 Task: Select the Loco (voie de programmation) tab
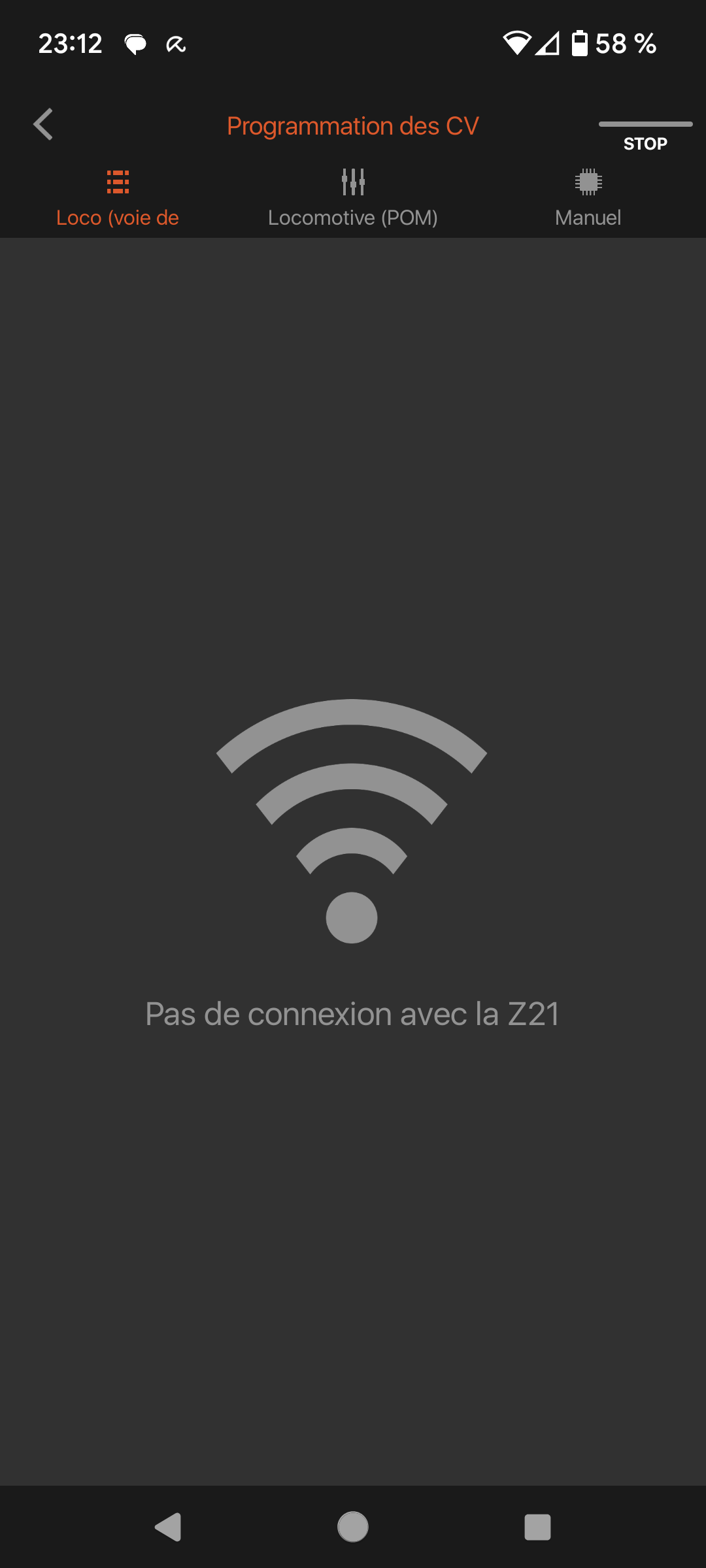118,199
